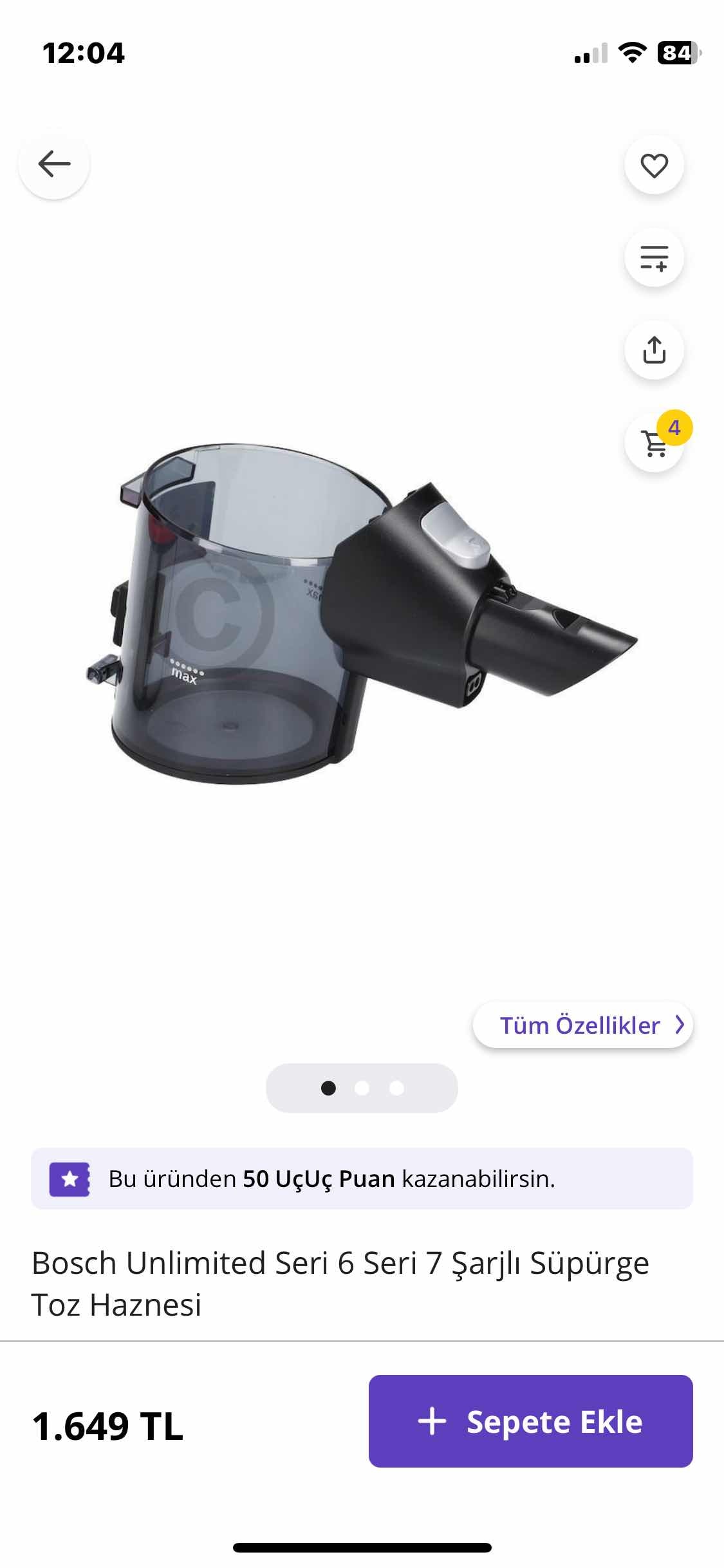The height and width of the screenshot is (1568, 724).
Task: Open Tüm Özellikler
Action: [x=582, y=1025]
